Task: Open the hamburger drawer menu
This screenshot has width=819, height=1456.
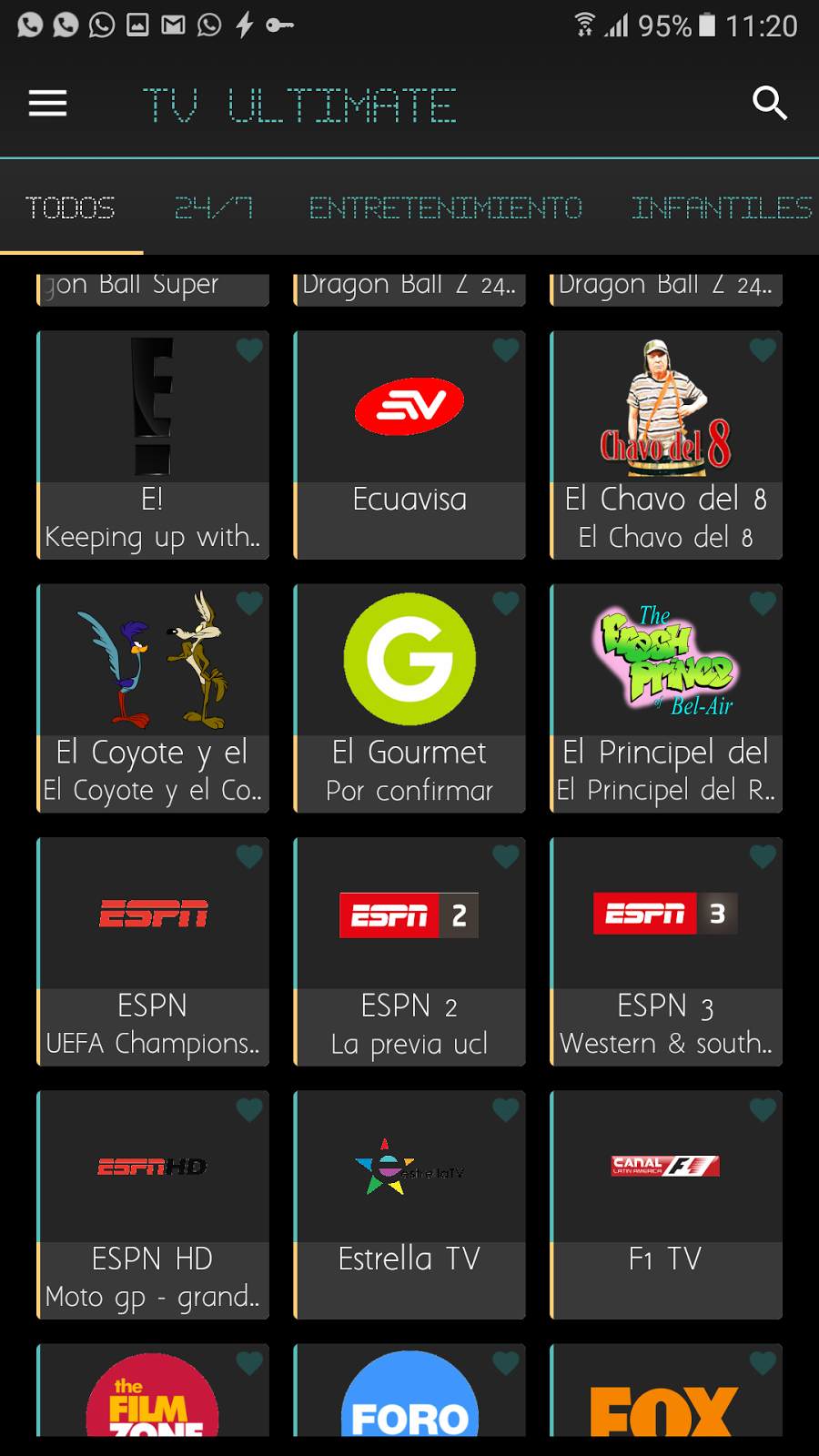Action: point(47,104)
